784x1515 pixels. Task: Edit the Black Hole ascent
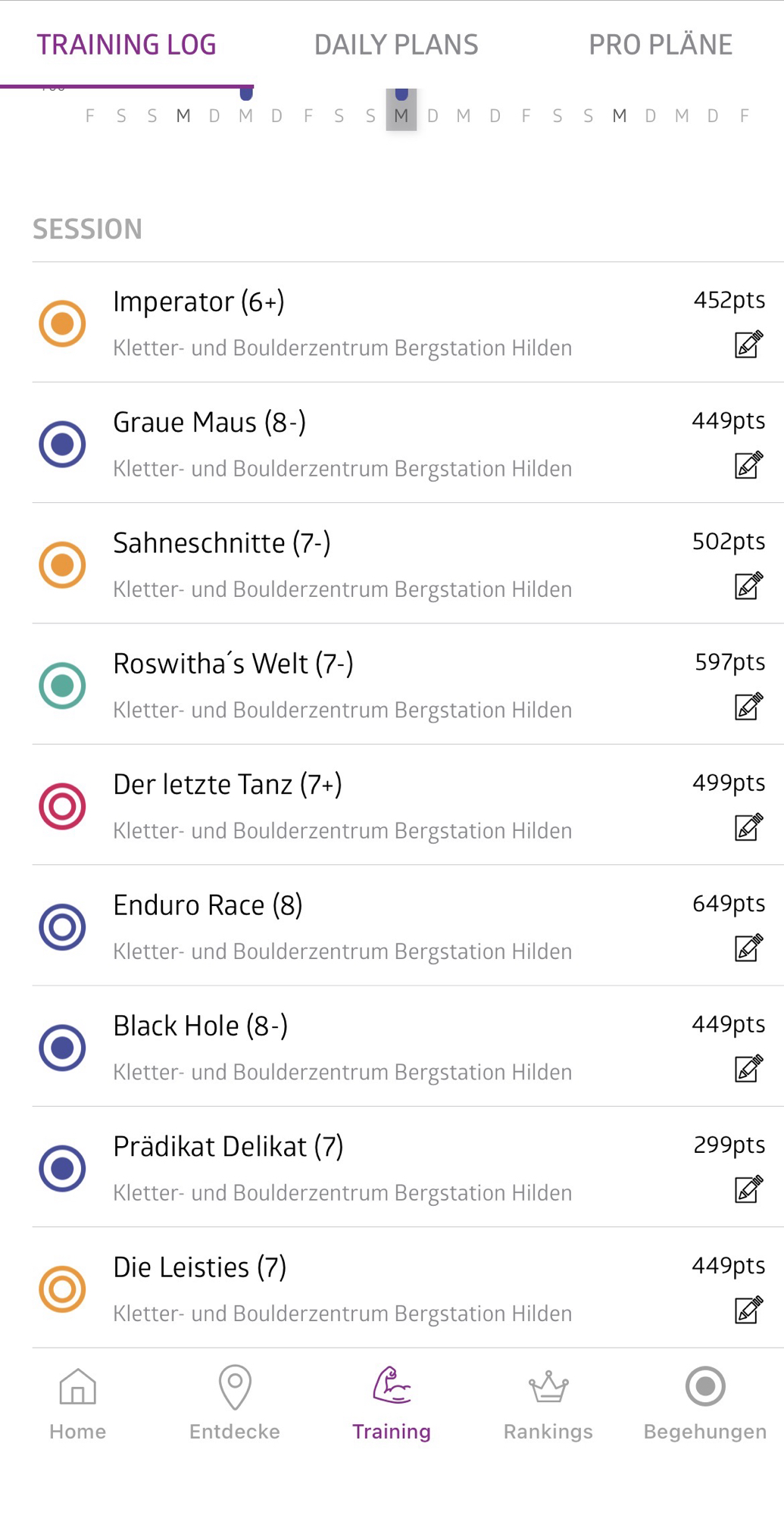(748, 1068)
